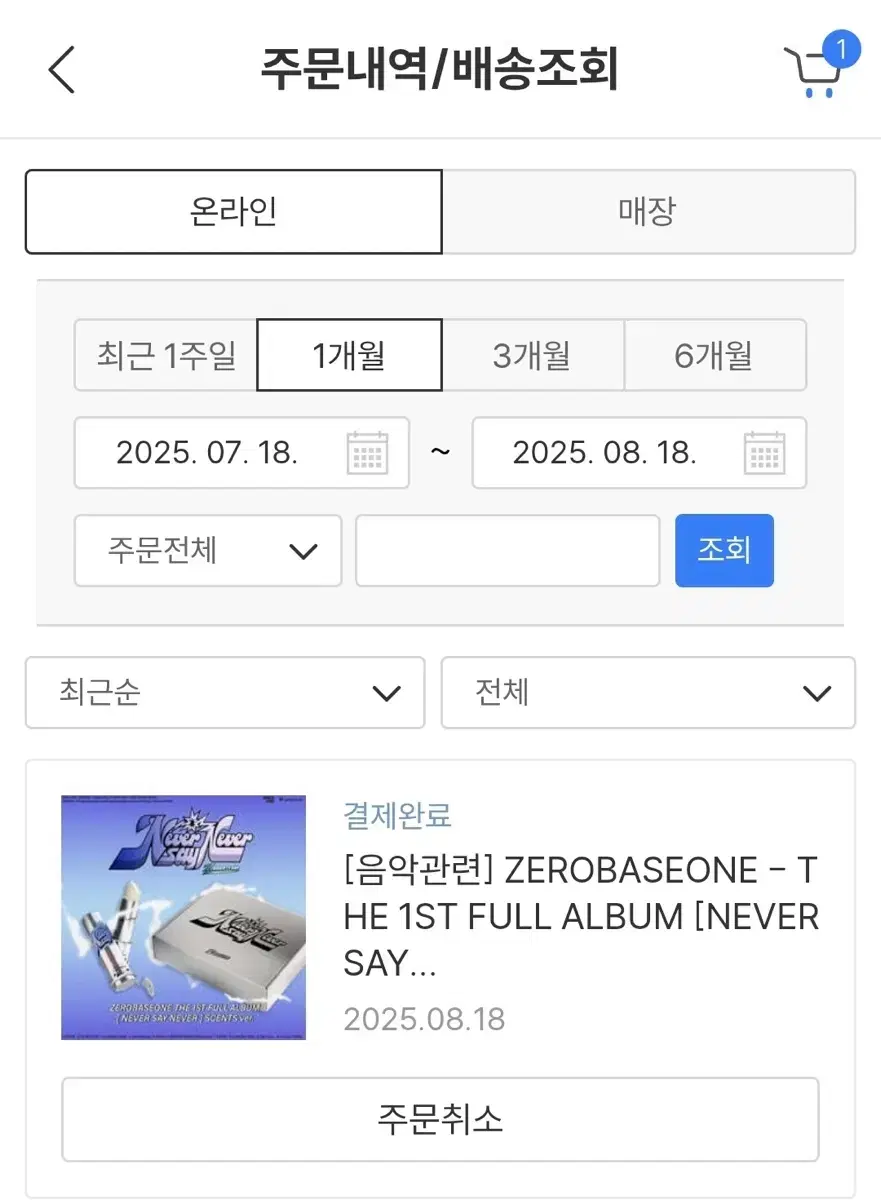
Task: Open the 주문전체 dropdown
Action: (x=207, y=550)
